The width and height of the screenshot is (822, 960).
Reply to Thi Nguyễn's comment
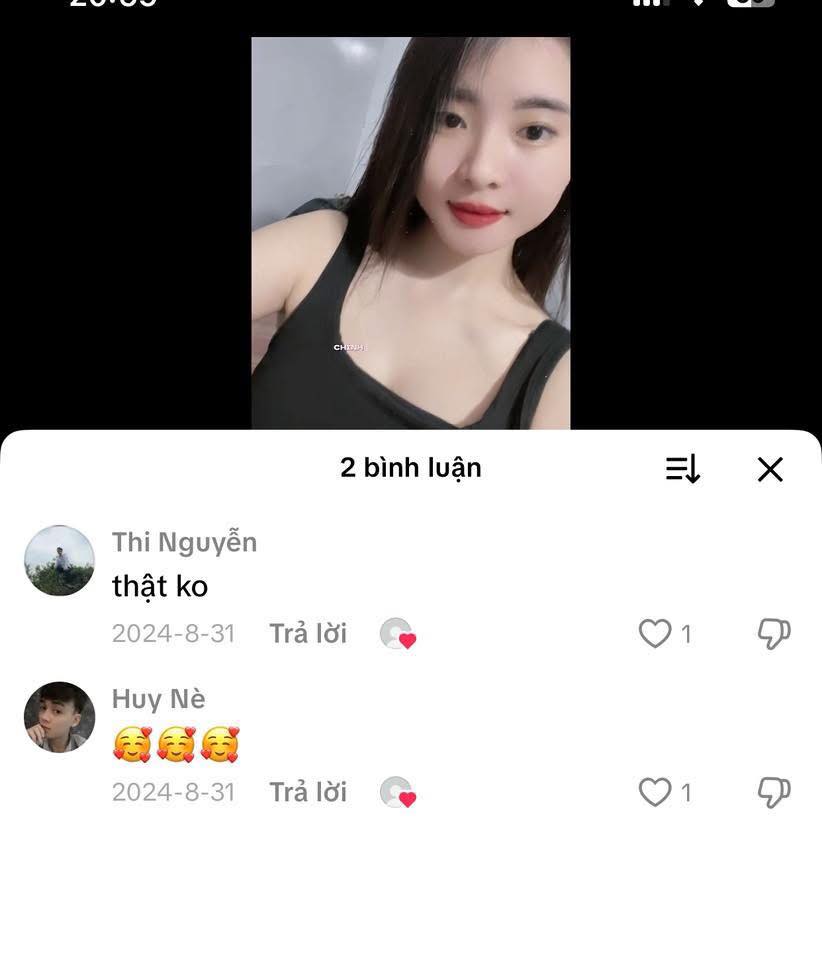pos(308,633)
